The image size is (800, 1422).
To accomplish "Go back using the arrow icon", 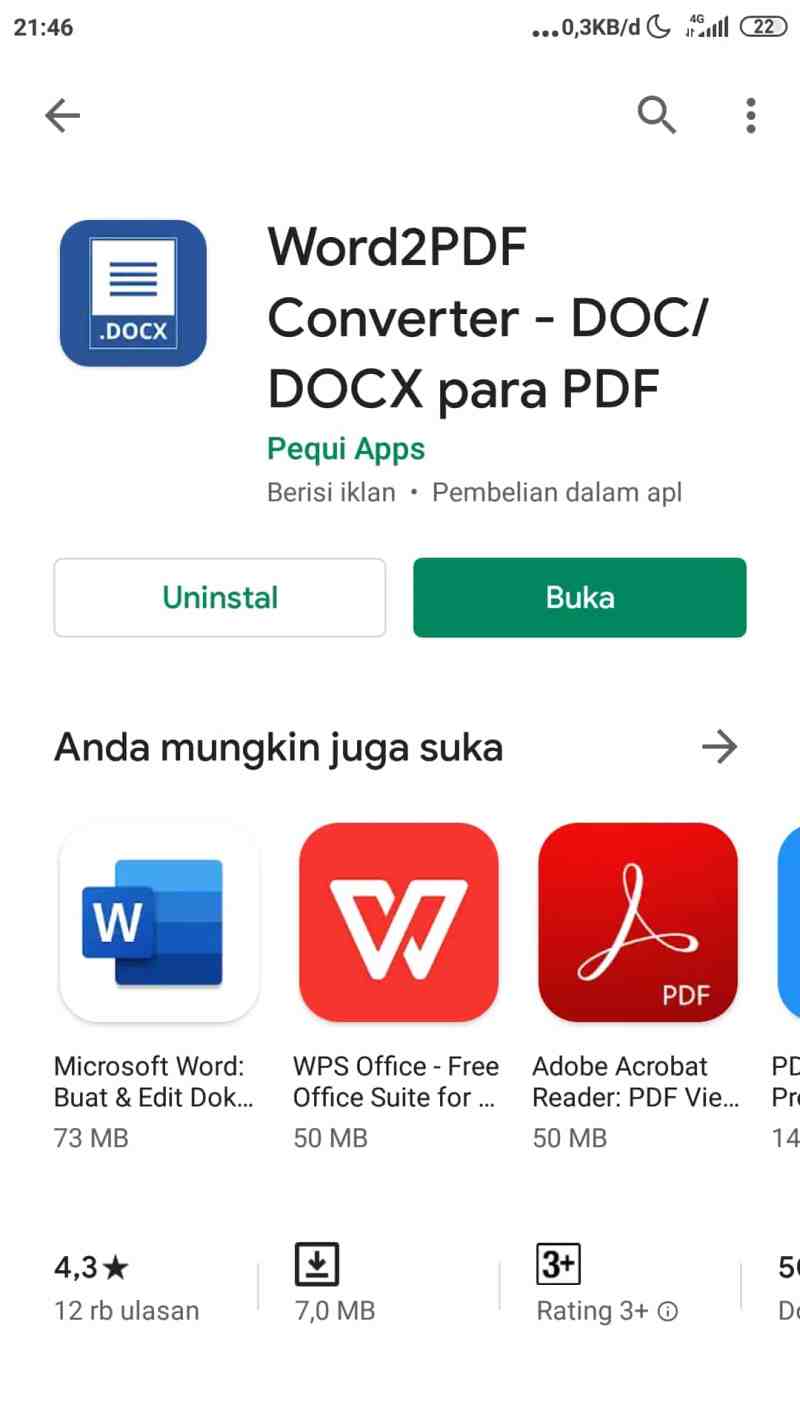I will (62, 117).
